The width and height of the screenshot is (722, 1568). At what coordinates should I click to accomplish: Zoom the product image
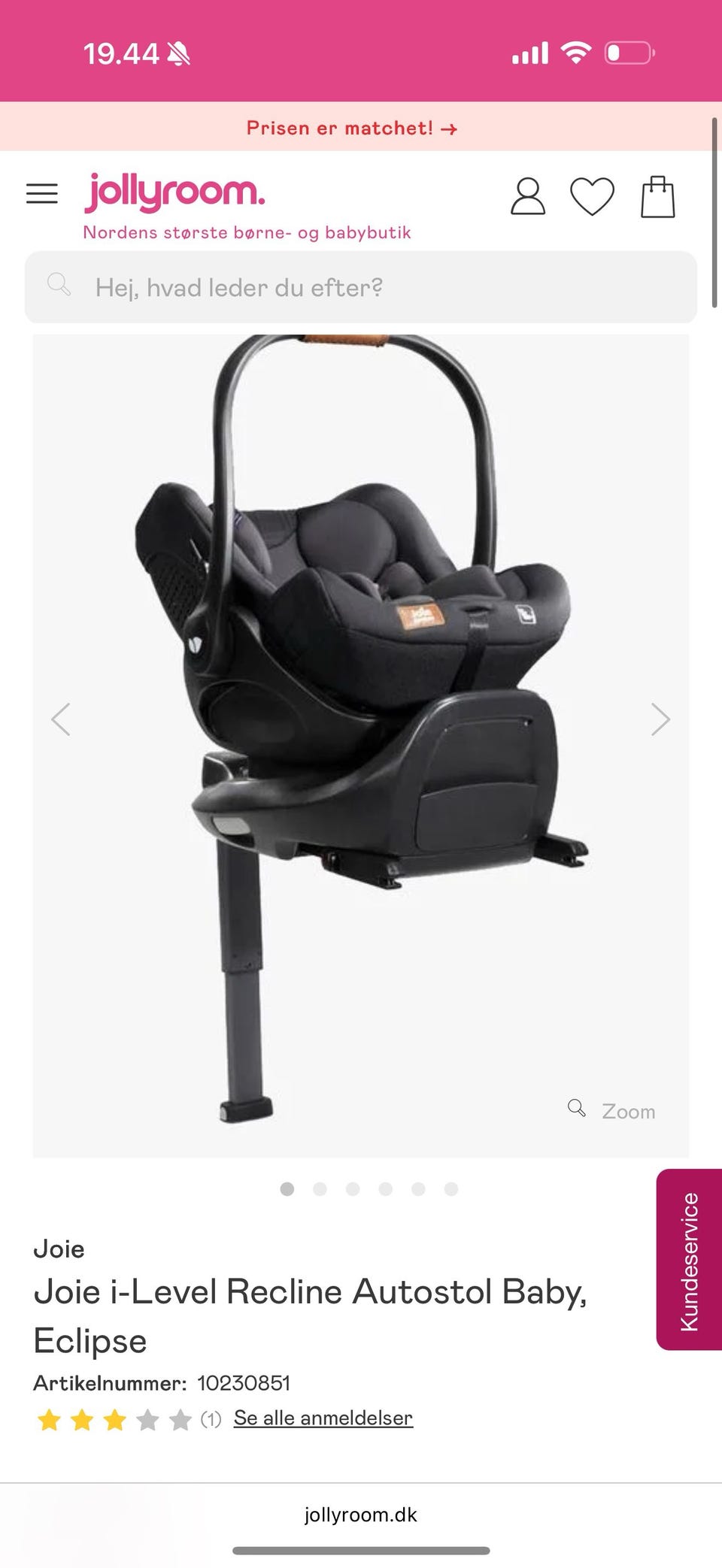(612, 1110)
